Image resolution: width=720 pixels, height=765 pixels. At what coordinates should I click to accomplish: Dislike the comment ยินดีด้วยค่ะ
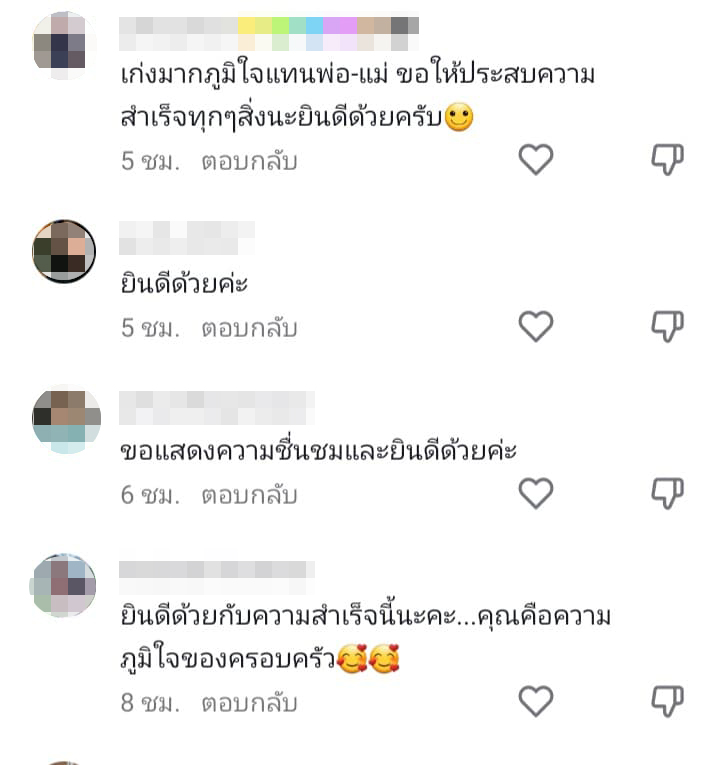[x=667, y=326]
